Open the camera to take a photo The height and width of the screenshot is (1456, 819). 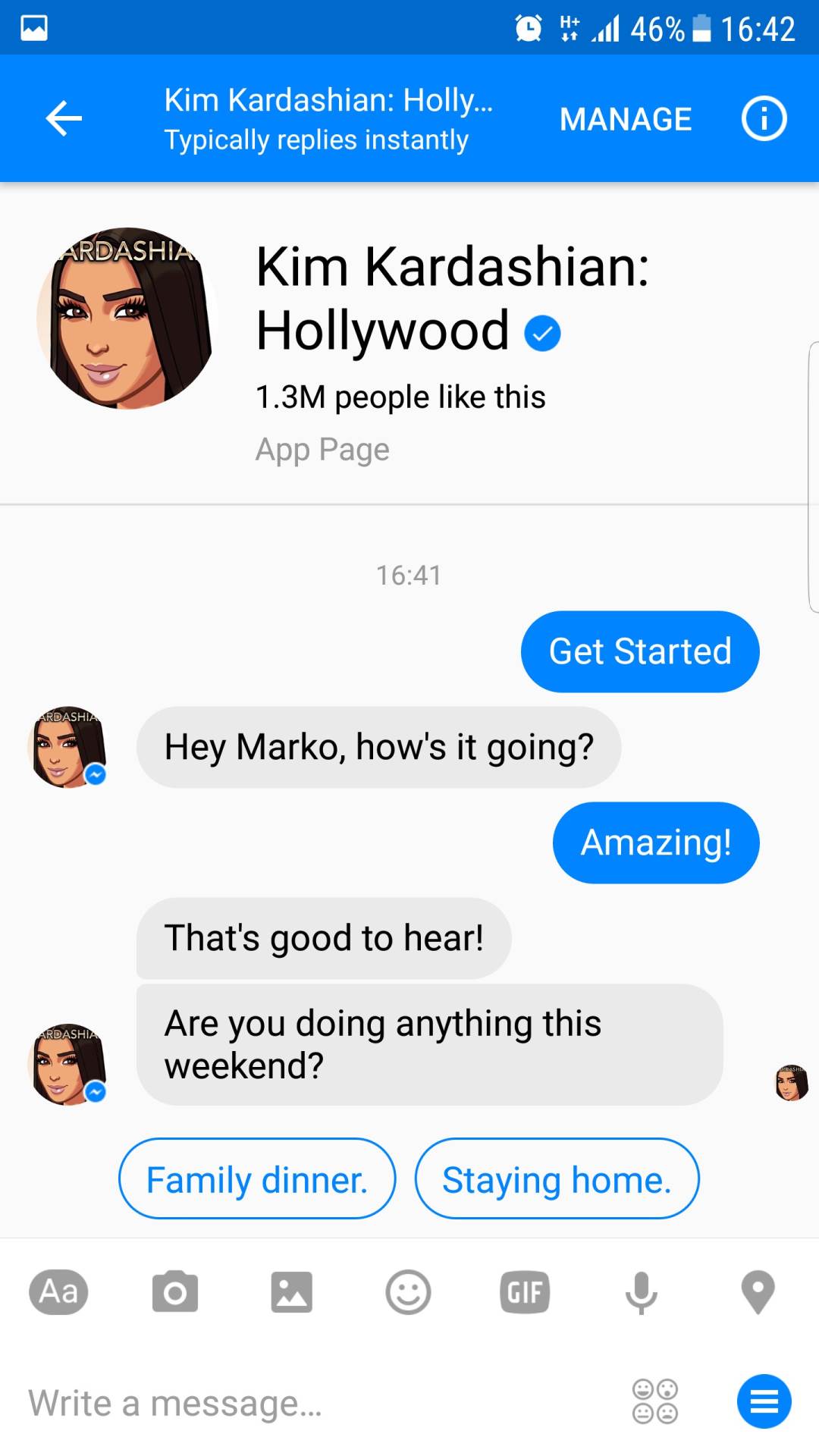tap(175, 1291)
